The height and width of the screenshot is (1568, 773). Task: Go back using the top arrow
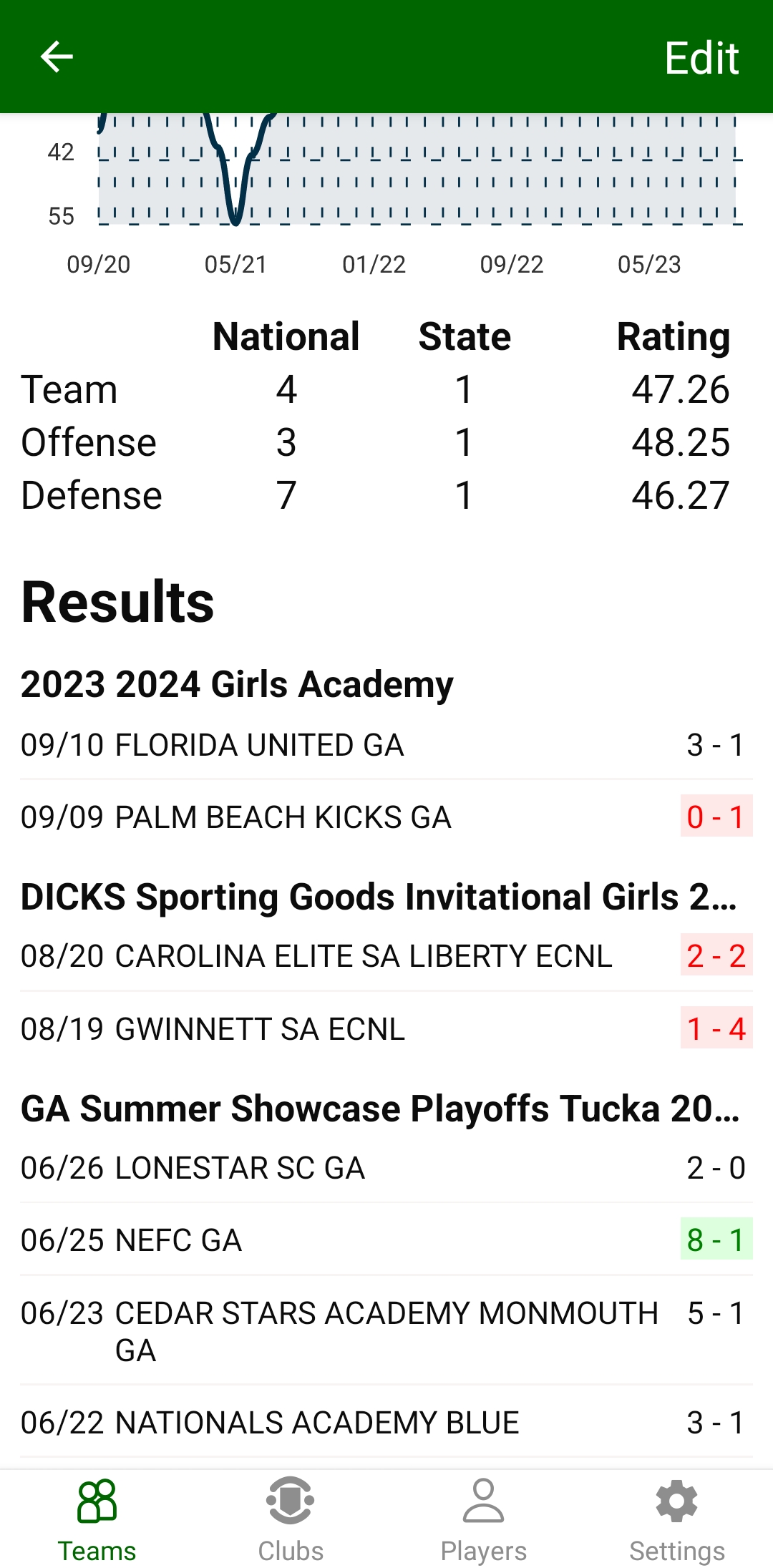click(57, 57)
